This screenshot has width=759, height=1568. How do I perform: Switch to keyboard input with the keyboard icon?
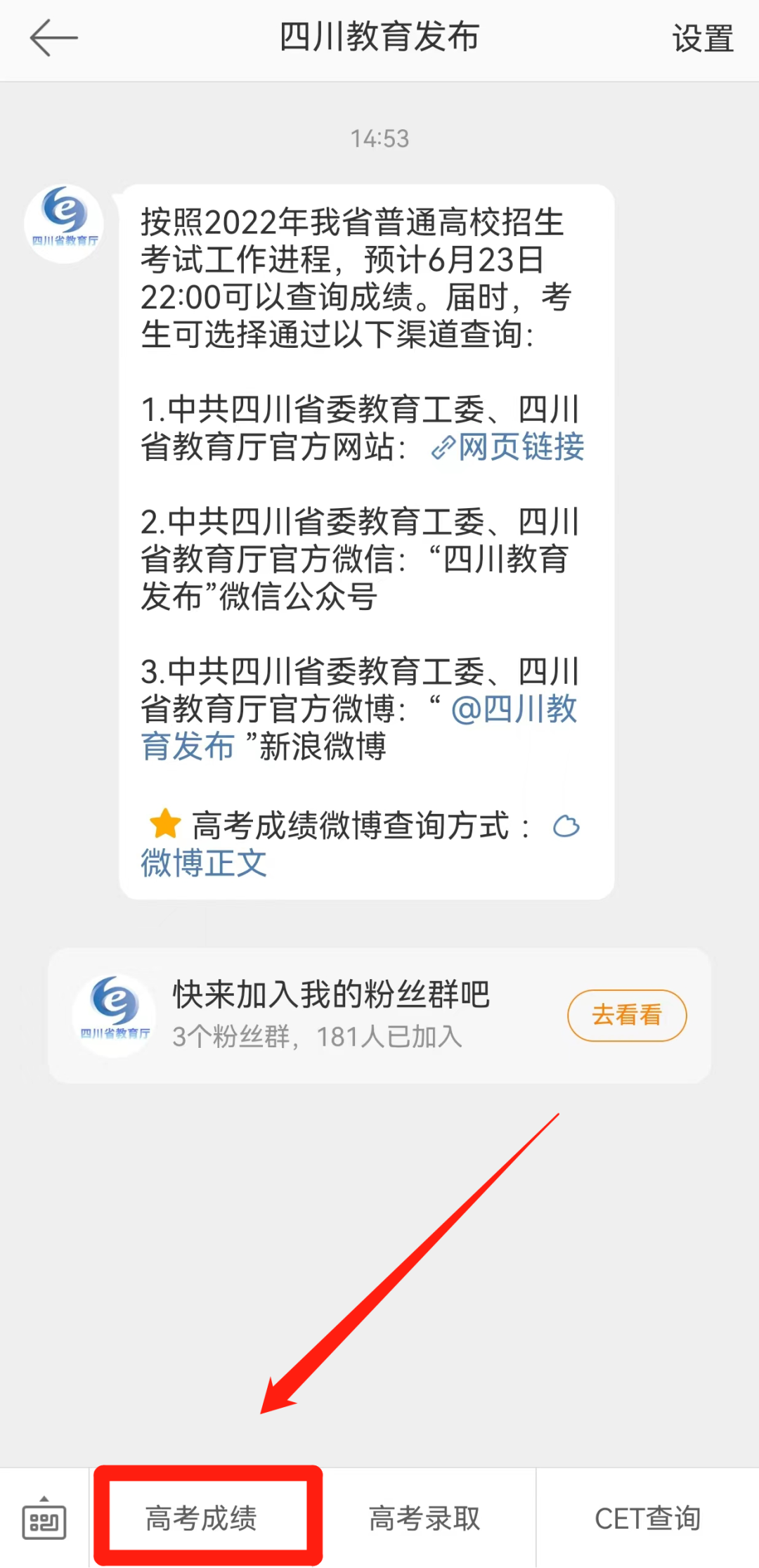coord(44,1519)
